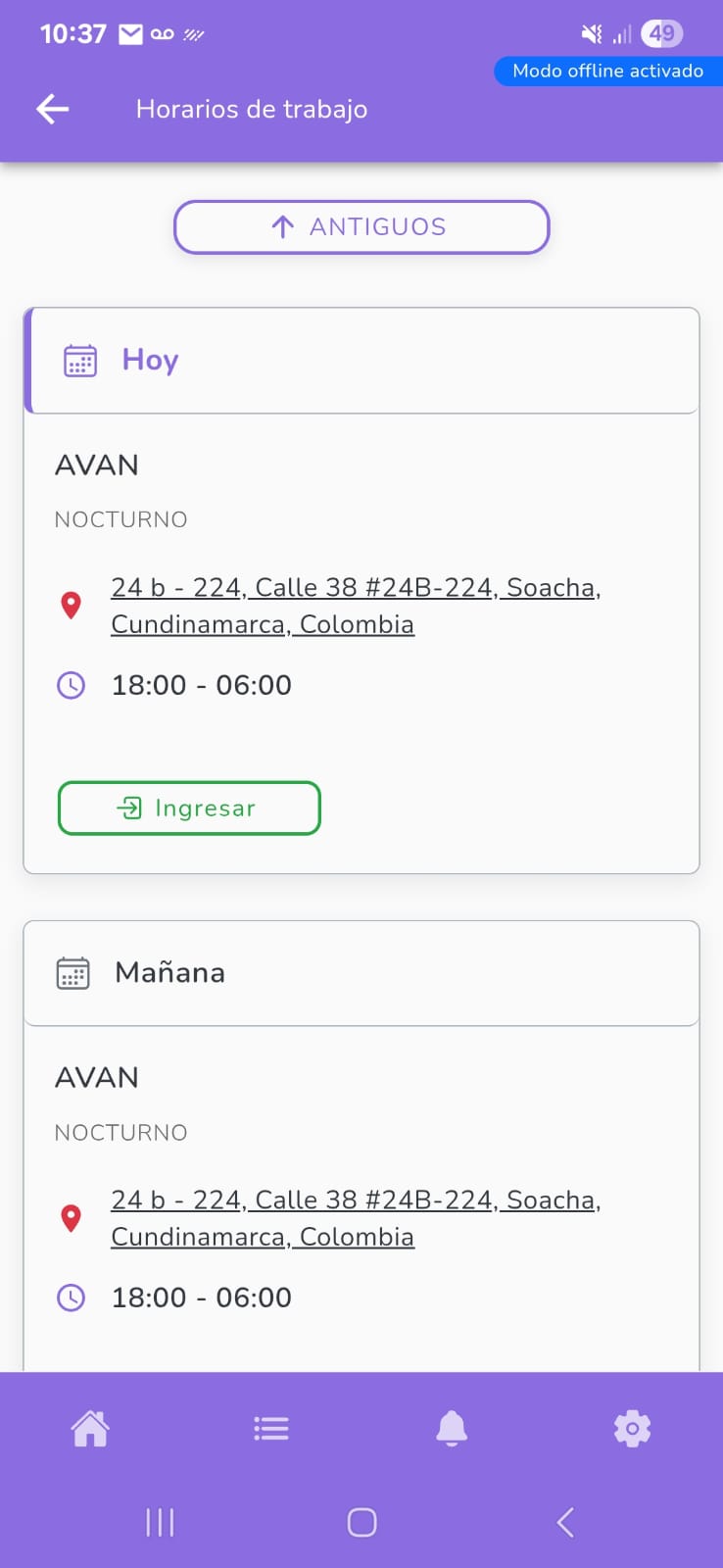This screenshot has height=1568, width=723.
Task: Return to the phone's home screen
Action: tap(361, 1522)
